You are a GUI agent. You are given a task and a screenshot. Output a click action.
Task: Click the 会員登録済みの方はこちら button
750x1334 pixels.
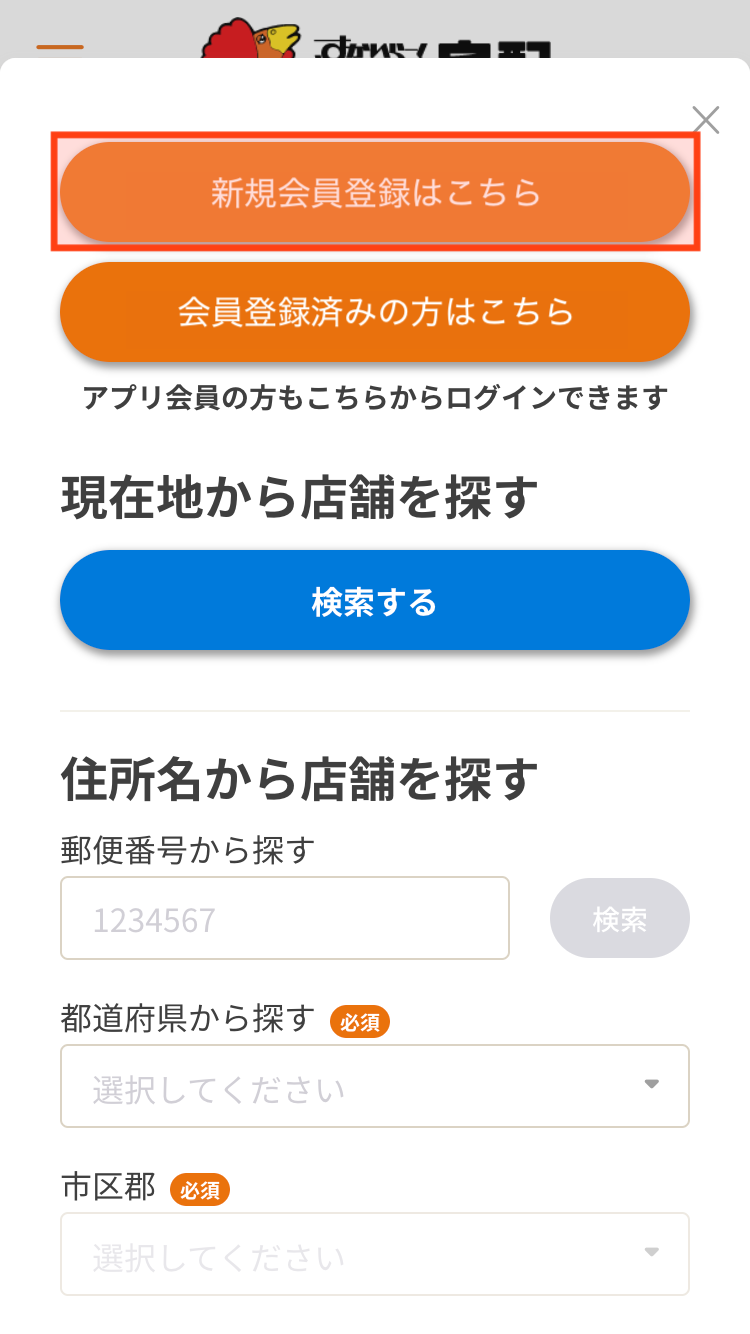pos(375,312)
